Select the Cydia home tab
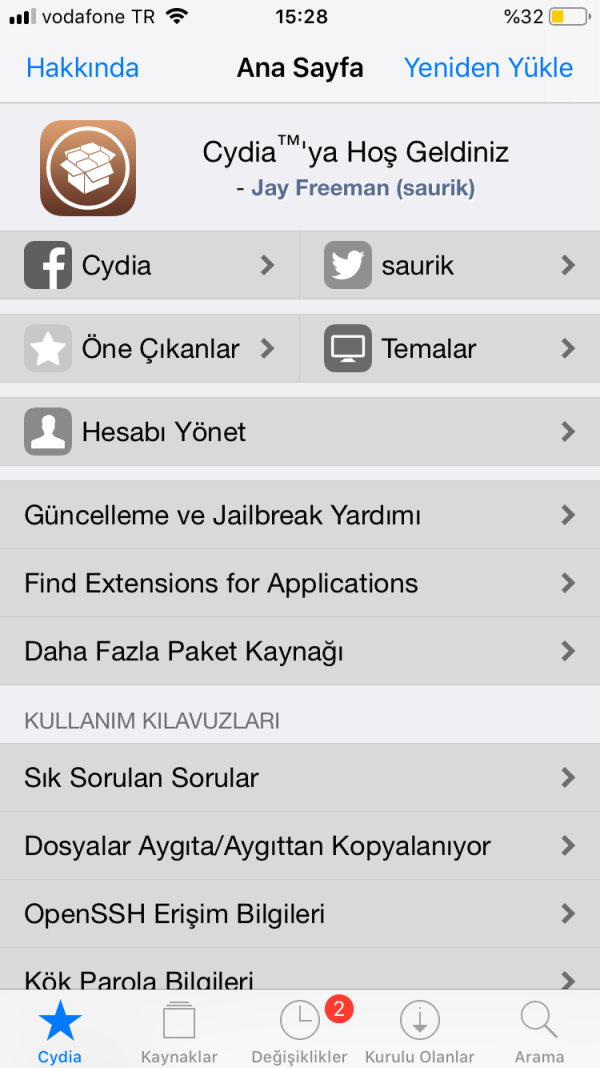This screenshot has height=1068, width=600. [60, 1031]
